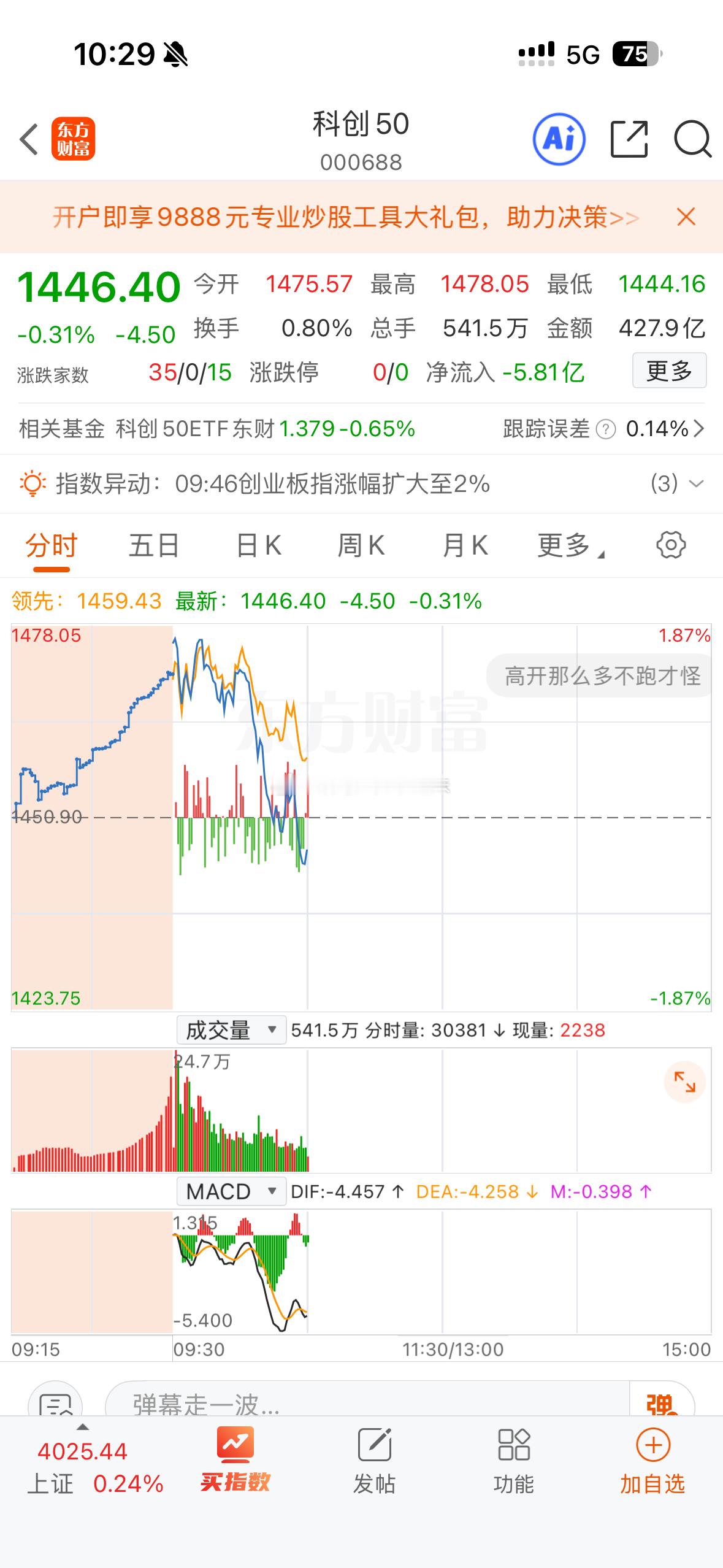Viewport: 723px width, 1568px height.
Task: Expand the 指数异动 news list chevron
Action: [696, 484]
